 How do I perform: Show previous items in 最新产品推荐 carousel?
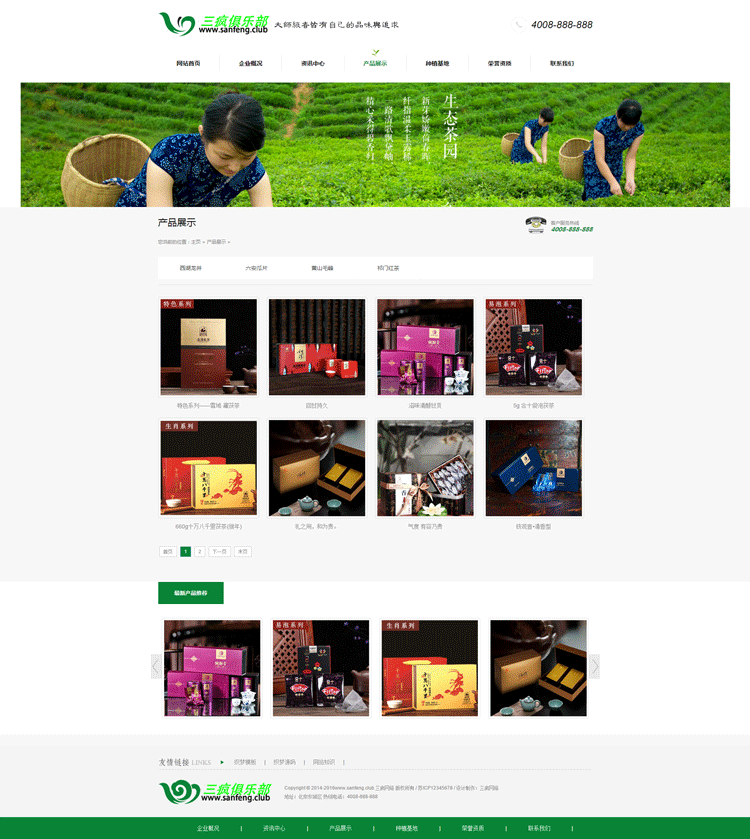(156, 666)
